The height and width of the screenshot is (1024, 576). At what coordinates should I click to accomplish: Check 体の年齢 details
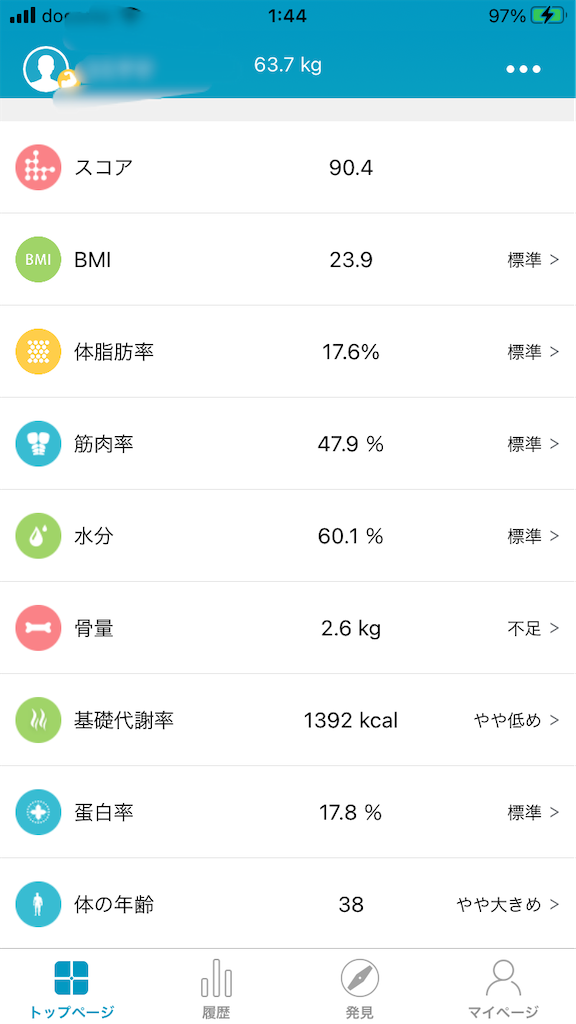click(x=288, y=904)
